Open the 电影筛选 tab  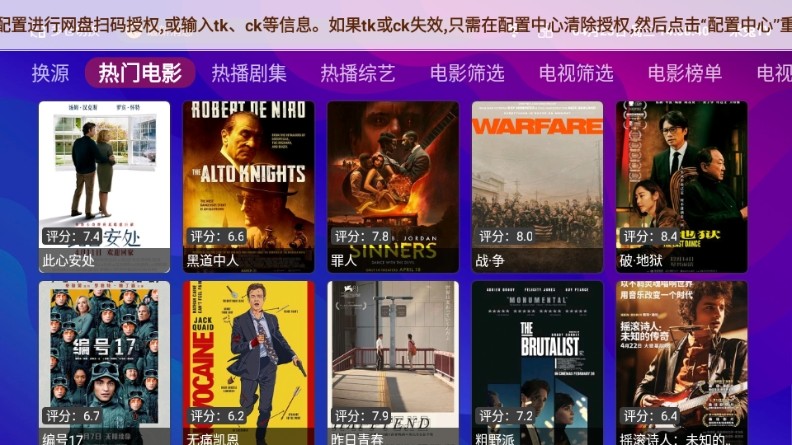pyautogui.click(x=467, y=73)
